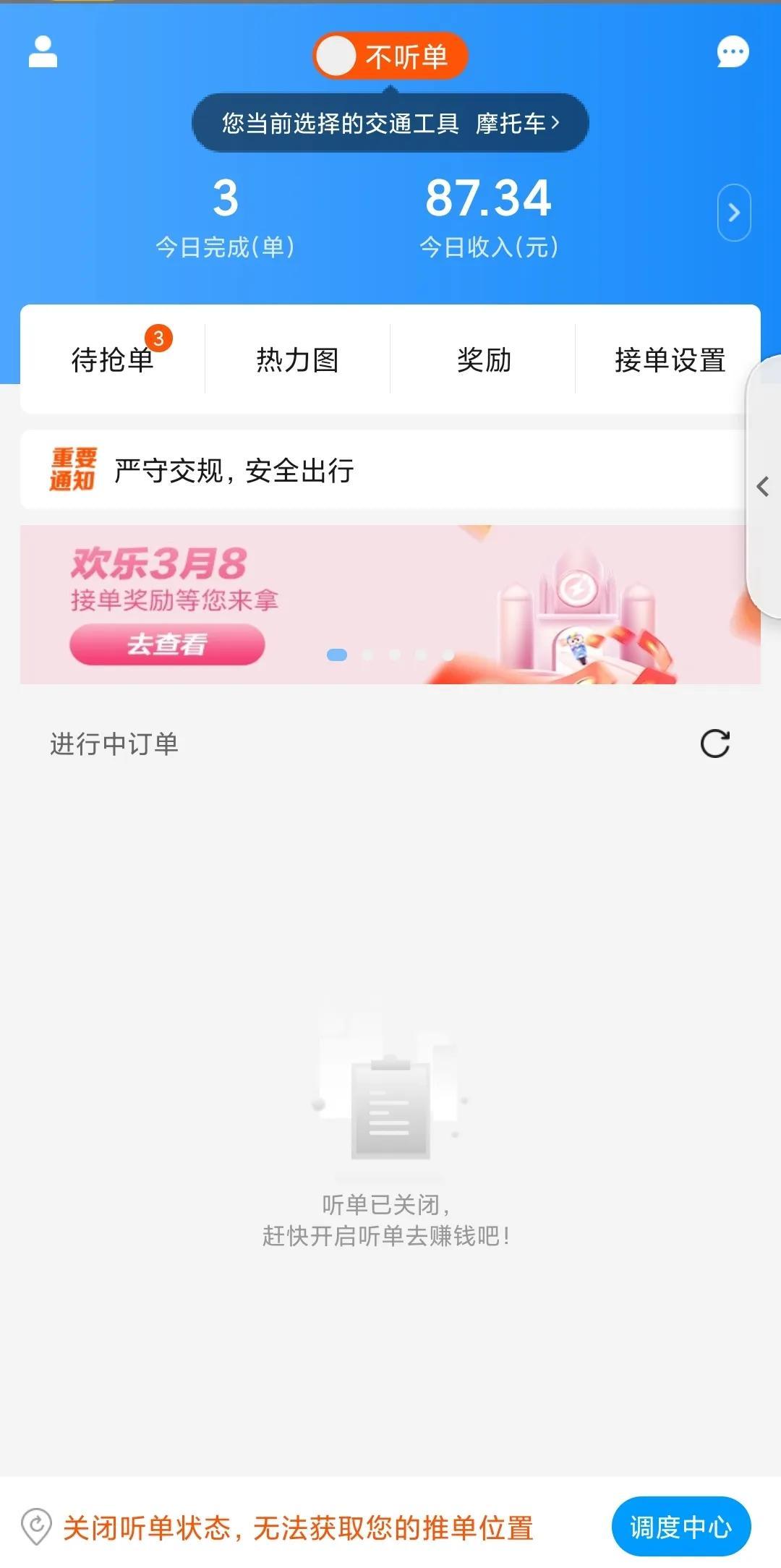Open 接单设置 order settings
The image size is (781, 1568).
pos(670,359)
